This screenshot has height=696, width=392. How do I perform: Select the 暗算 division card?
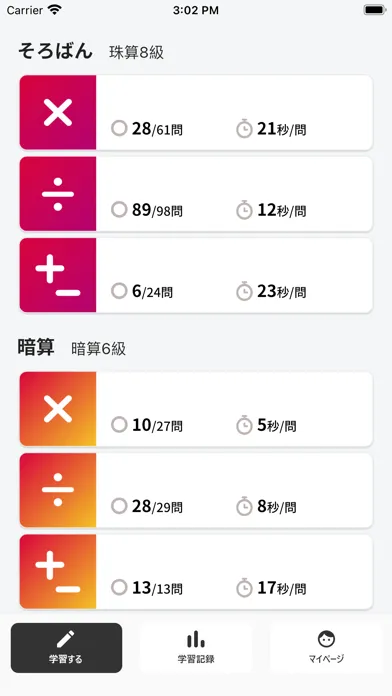[x=196, y=490]
